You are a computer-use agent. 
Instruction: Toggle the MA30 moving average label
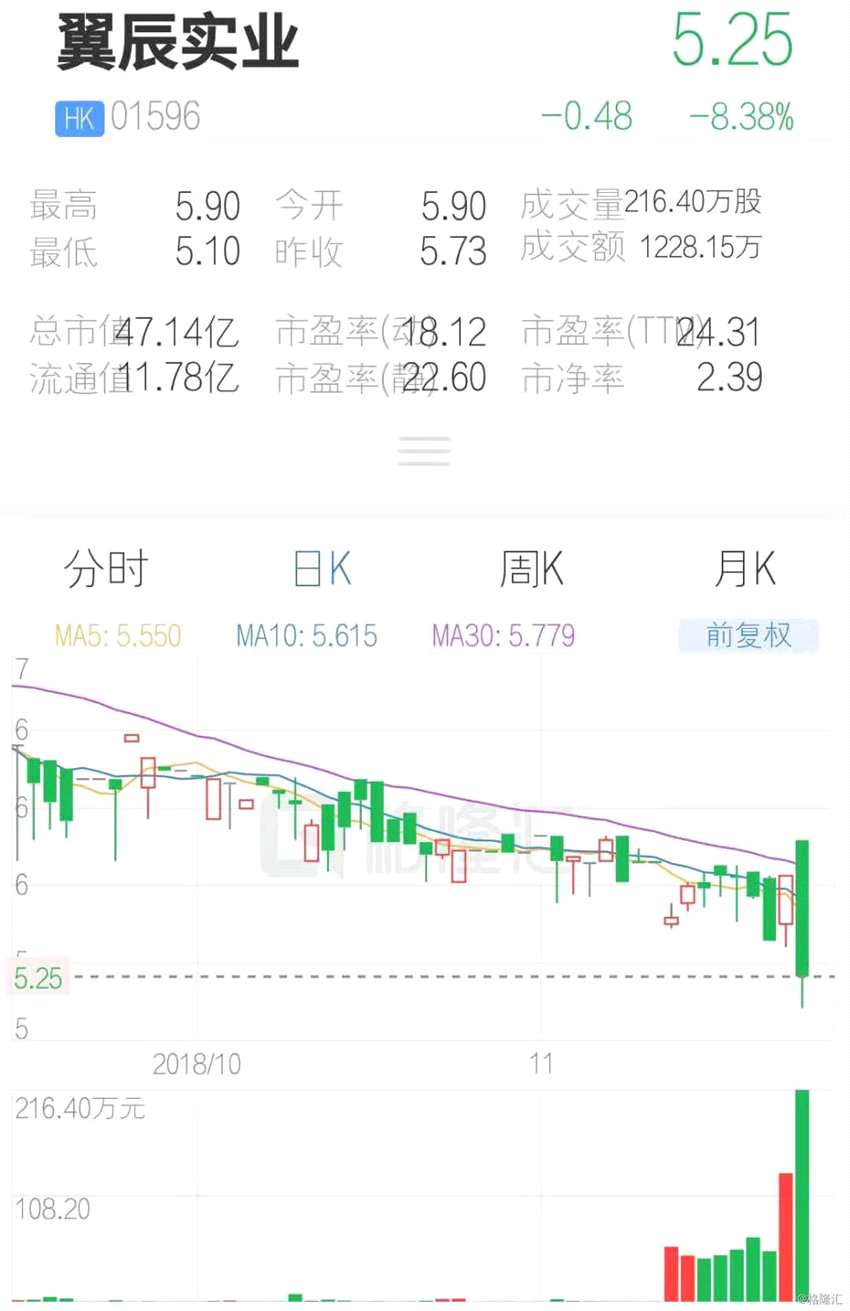click(503, 635)
